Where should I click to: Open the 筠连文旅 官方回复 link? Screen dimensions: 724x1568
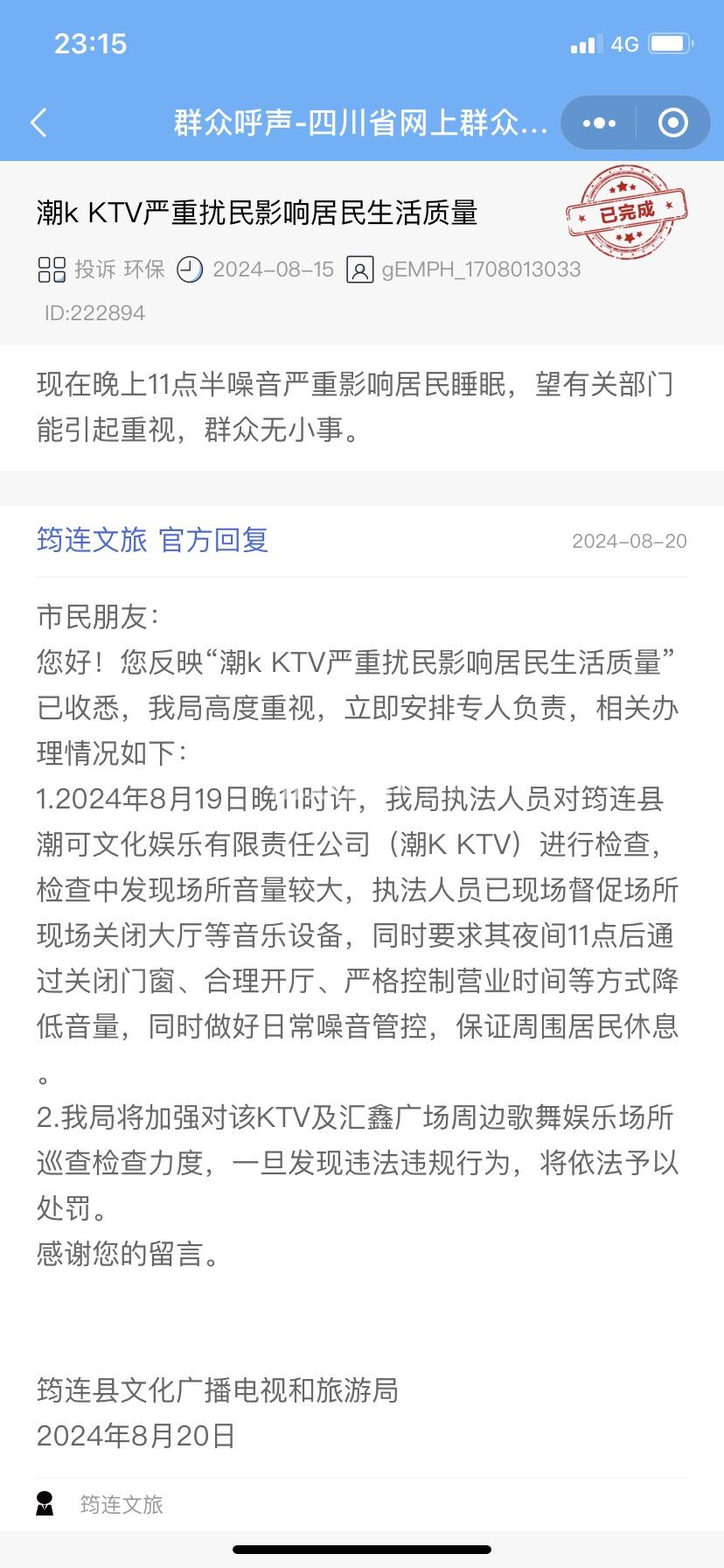pyautogui.click(x=151, y=541)
